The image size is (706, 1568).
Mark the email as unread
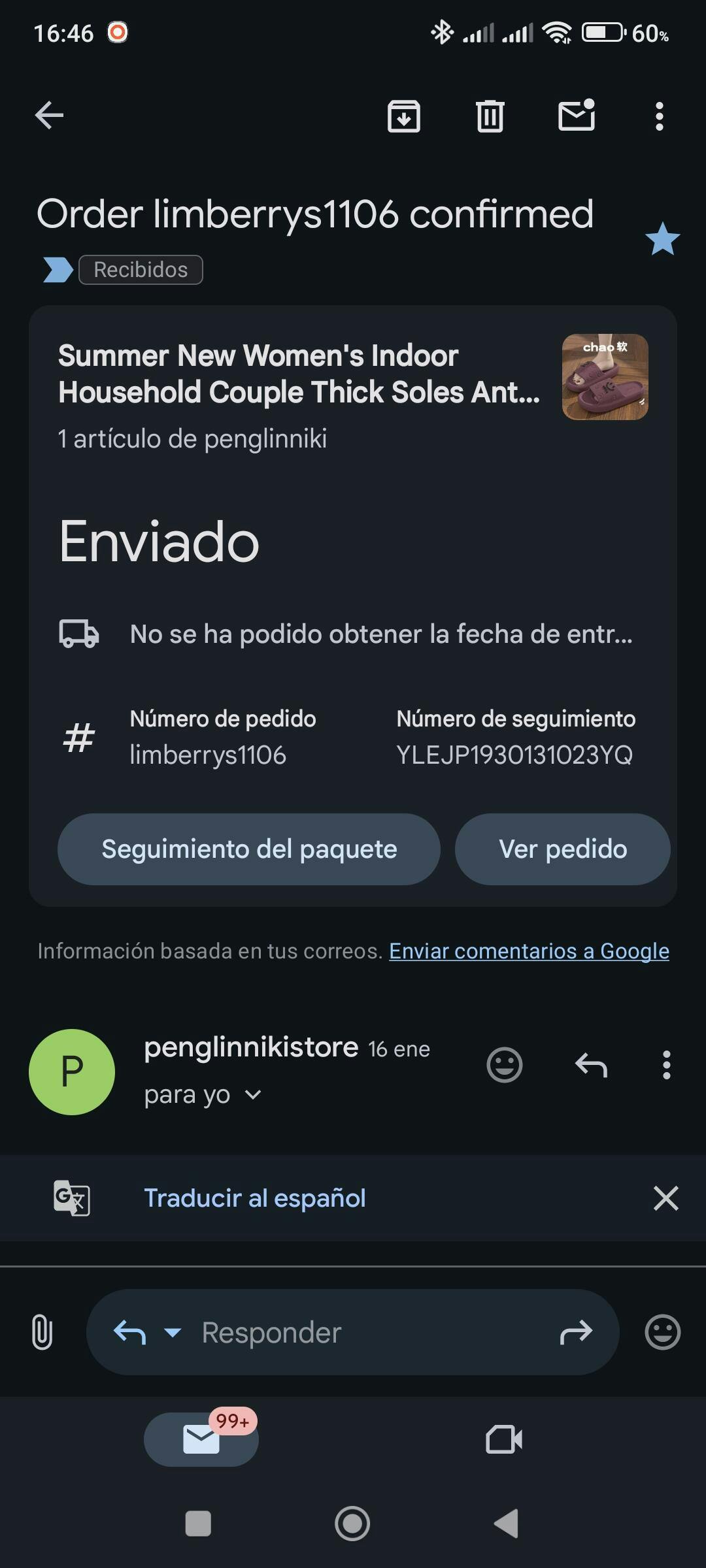click(577, 116)
